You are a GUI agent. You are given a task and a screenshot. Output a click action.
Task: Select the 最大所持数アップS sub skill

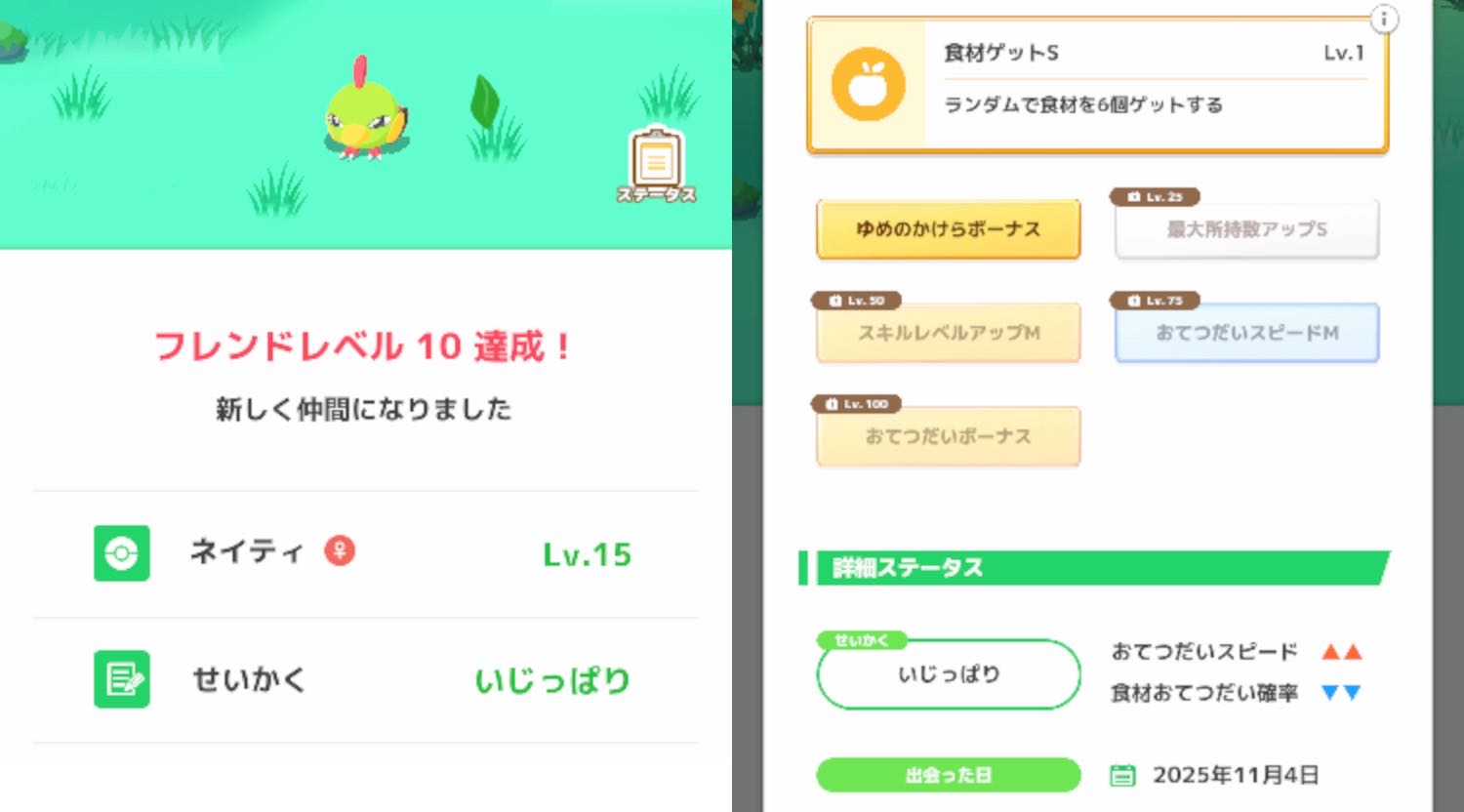tap(1246, 229)
